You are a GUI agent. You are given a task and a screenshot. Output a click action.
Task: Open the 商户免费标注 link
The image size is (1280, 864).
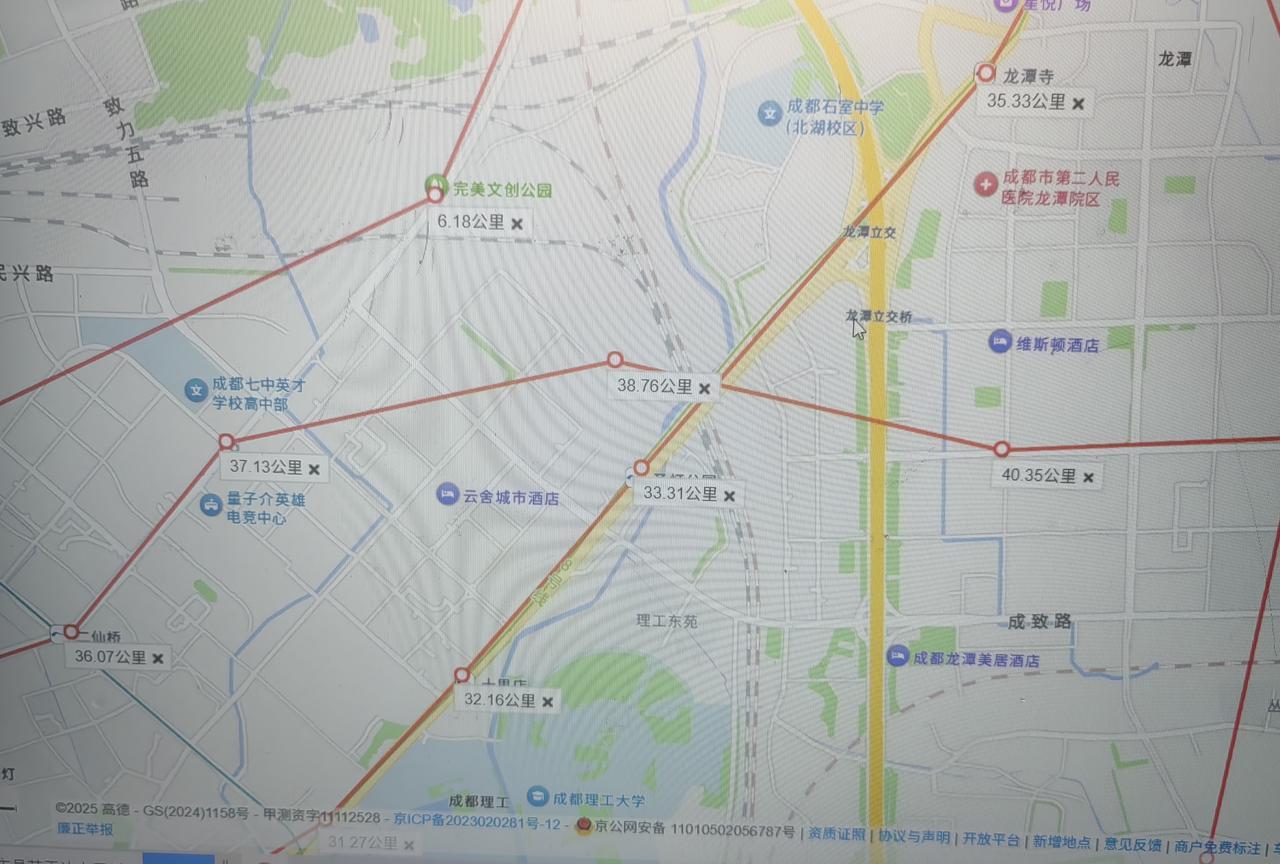[x=1218, y=848]
